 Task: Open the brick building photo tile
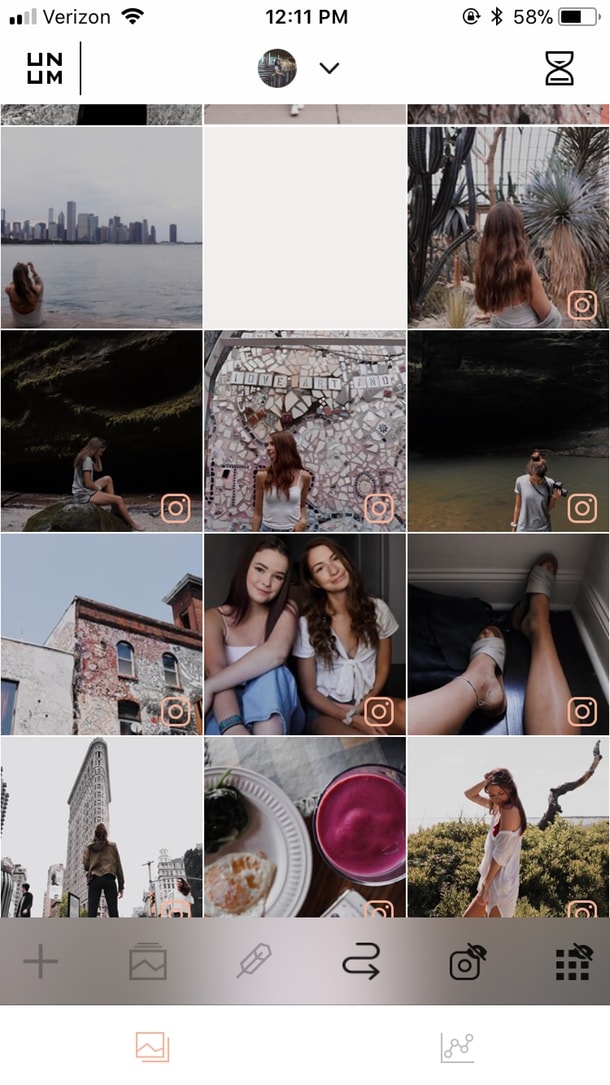pos(102,634)
